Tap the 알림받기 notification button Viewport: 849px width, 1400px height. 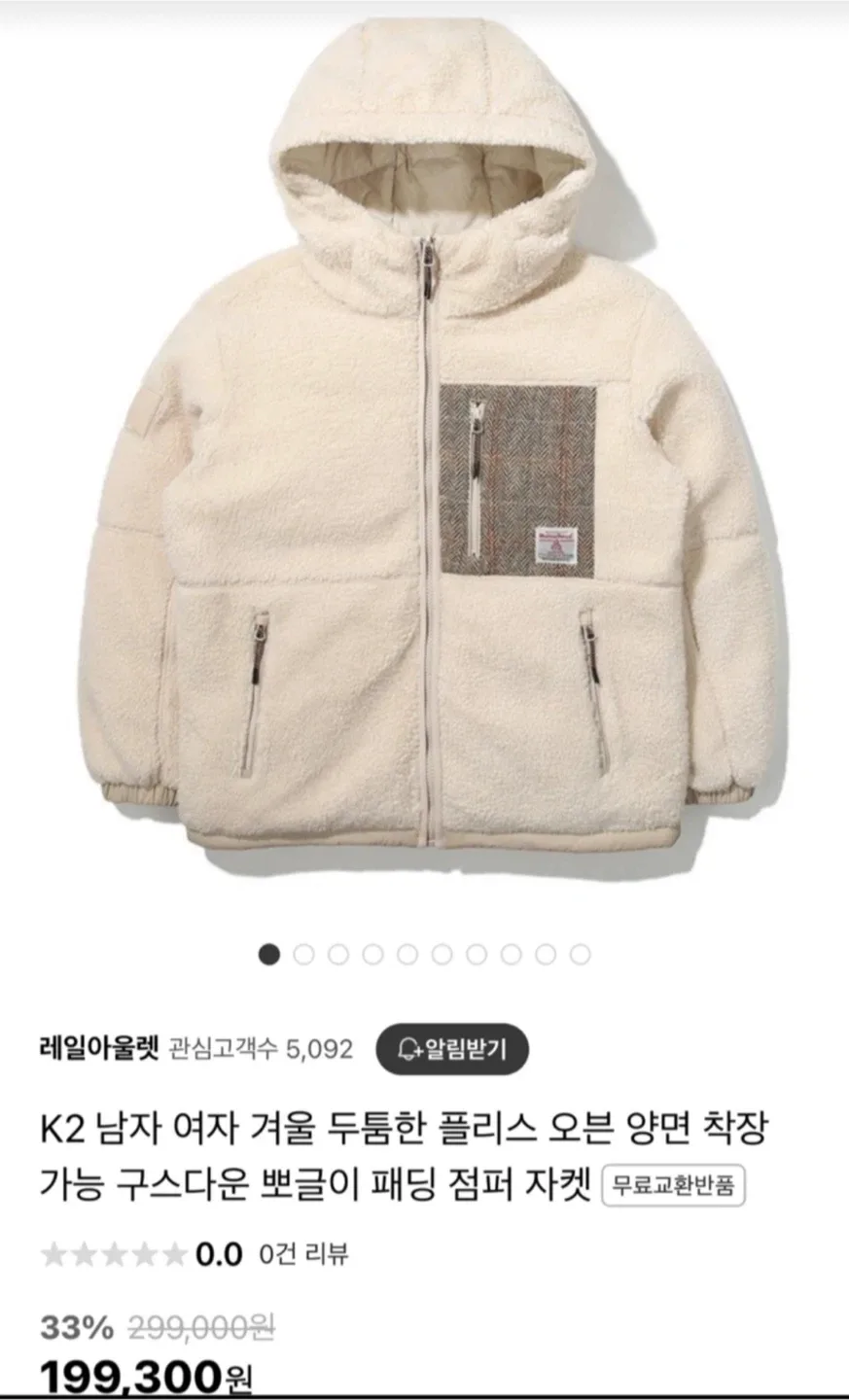click(x=452, y=1049)
